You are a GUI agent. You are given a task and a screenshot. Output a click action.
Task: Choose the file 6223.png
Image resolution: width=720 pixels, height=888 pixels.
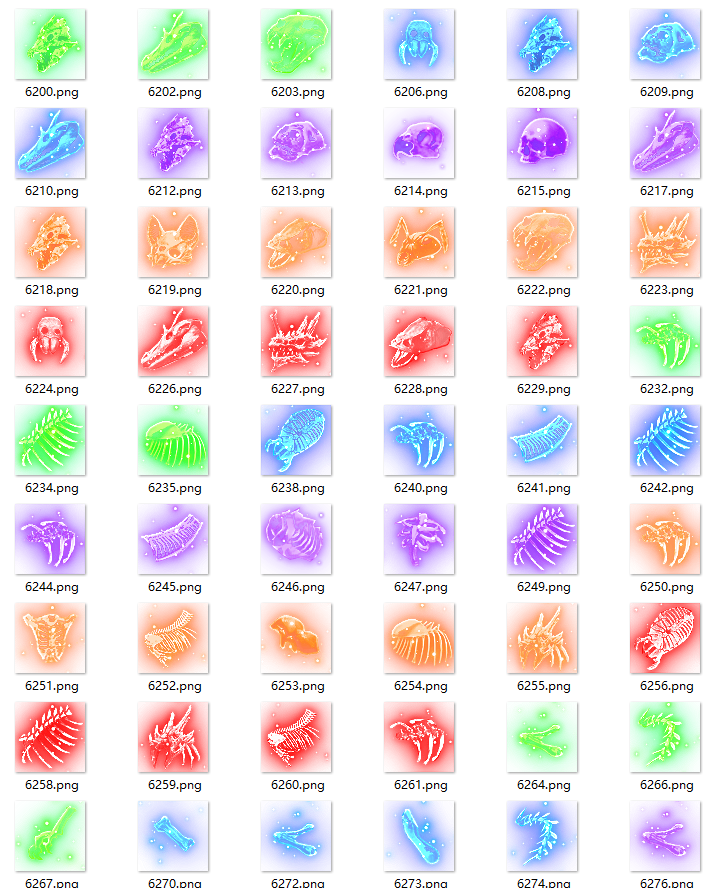[665, 243]
